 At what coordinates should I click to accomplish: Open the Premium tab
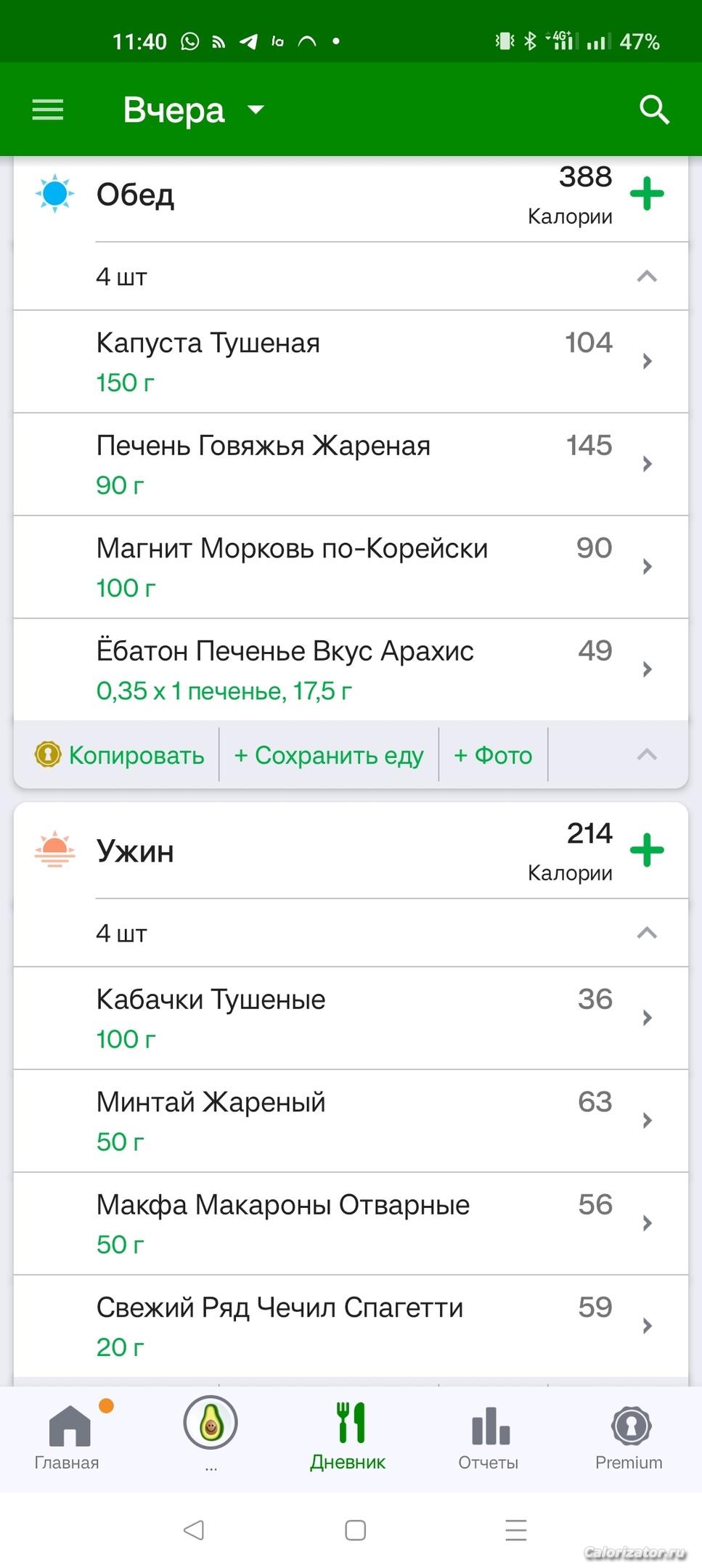click(629, 1437)
